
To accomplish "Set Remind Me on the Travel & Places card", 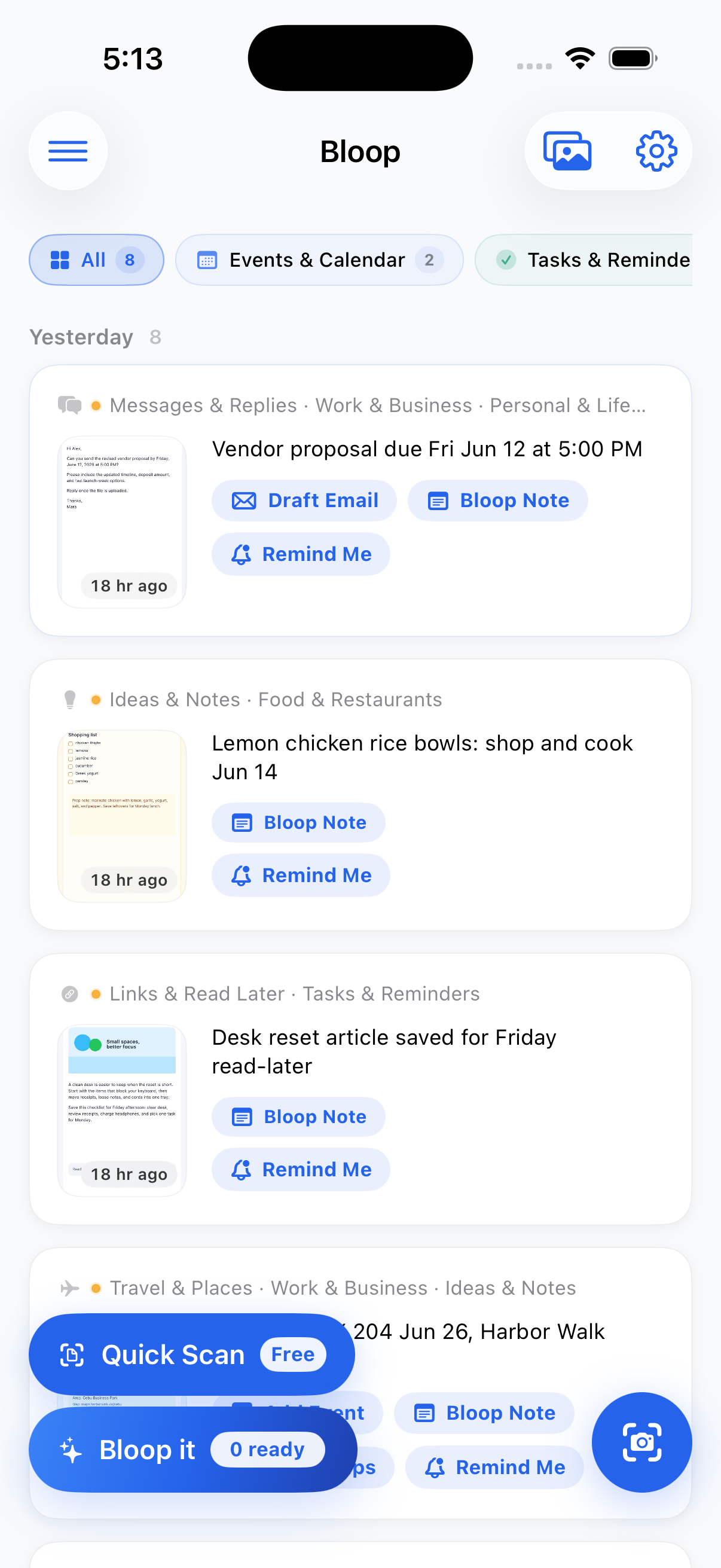I will pyautogui.click(x=494, y=1467).
